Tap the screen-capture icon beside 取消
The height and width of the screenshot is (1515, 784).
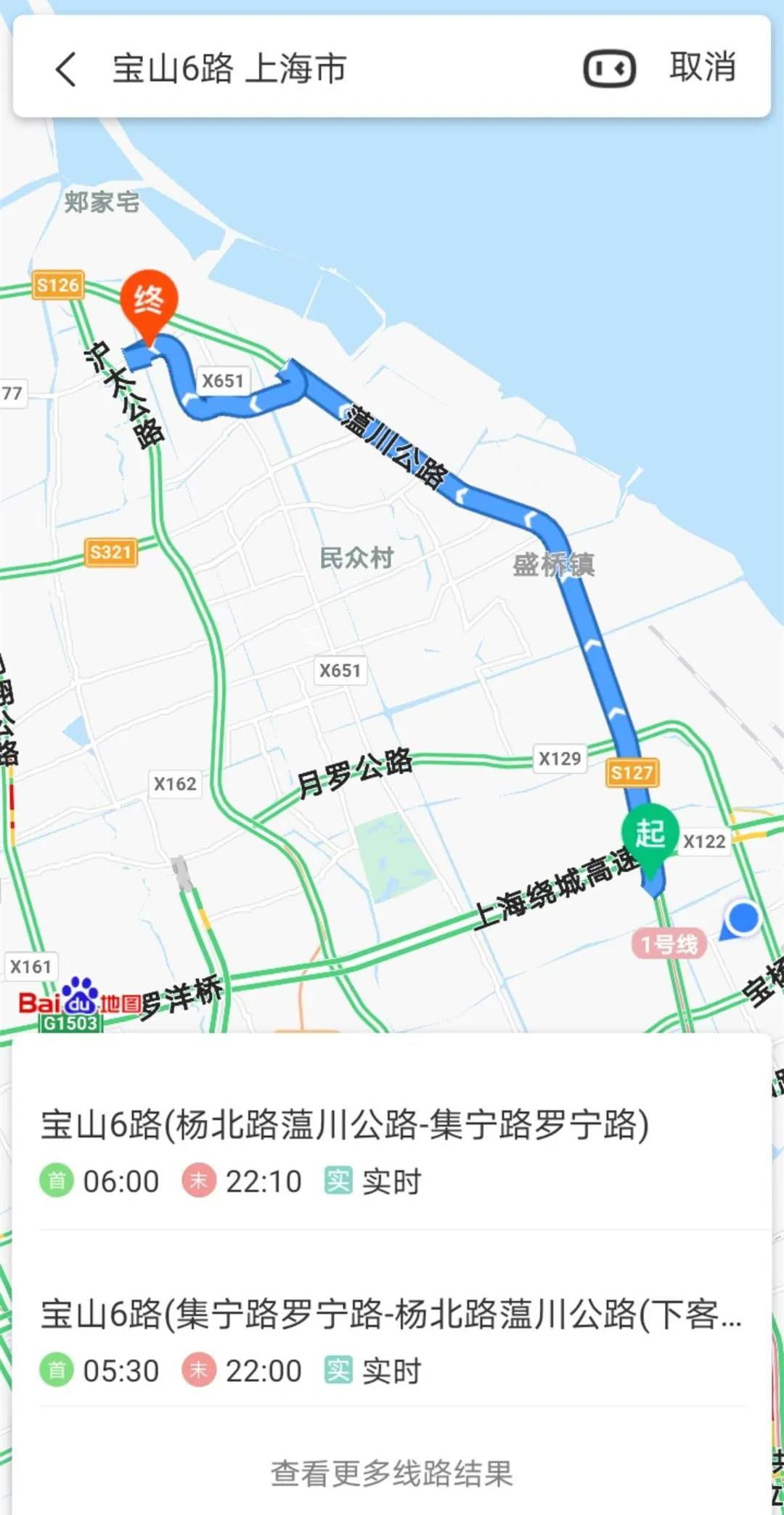(x=610, y=68)
